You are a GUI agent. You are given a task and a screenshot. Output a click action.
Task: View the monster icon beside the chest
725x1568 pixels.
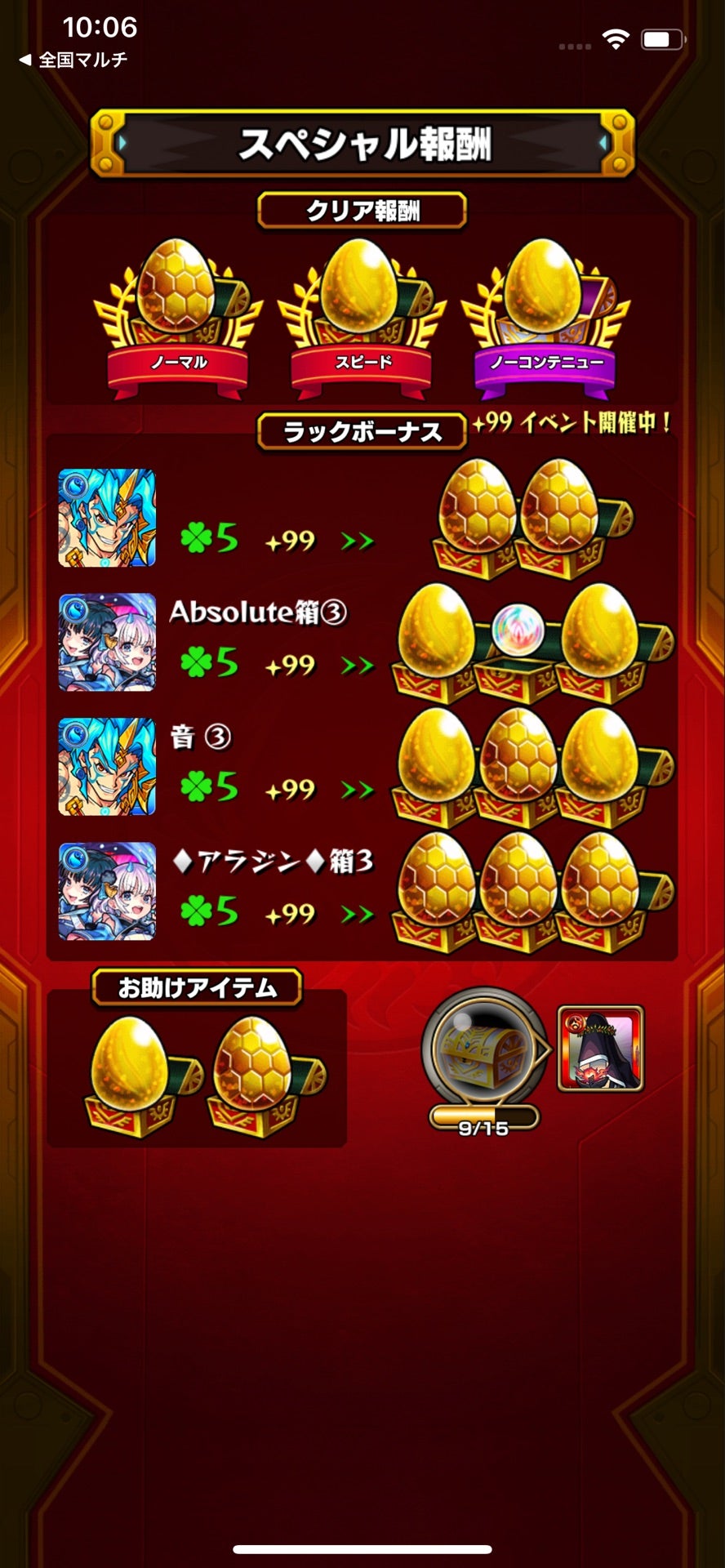click(600, 1049)
